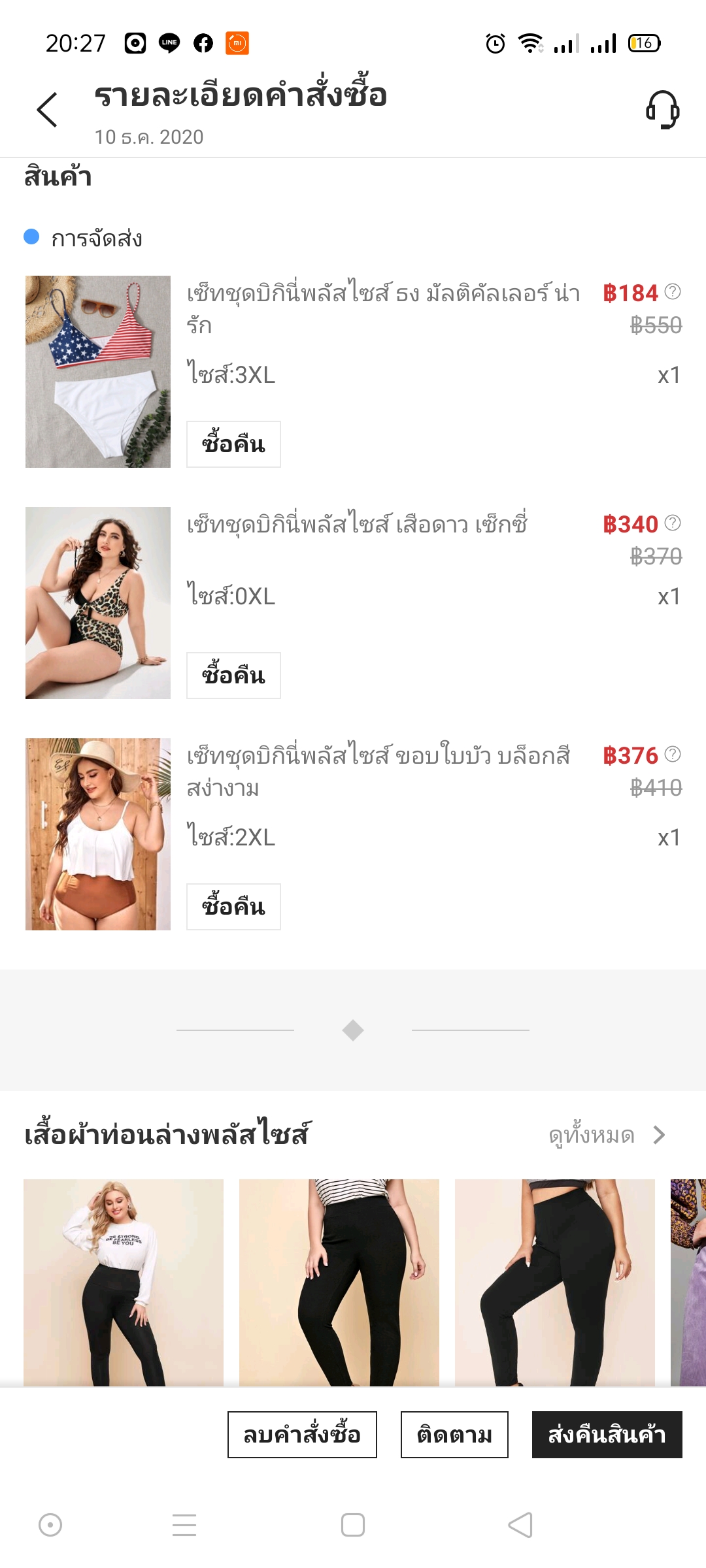Open the third black leggings product
This screenshot has height=1568, width=706.
[555, 1282]
